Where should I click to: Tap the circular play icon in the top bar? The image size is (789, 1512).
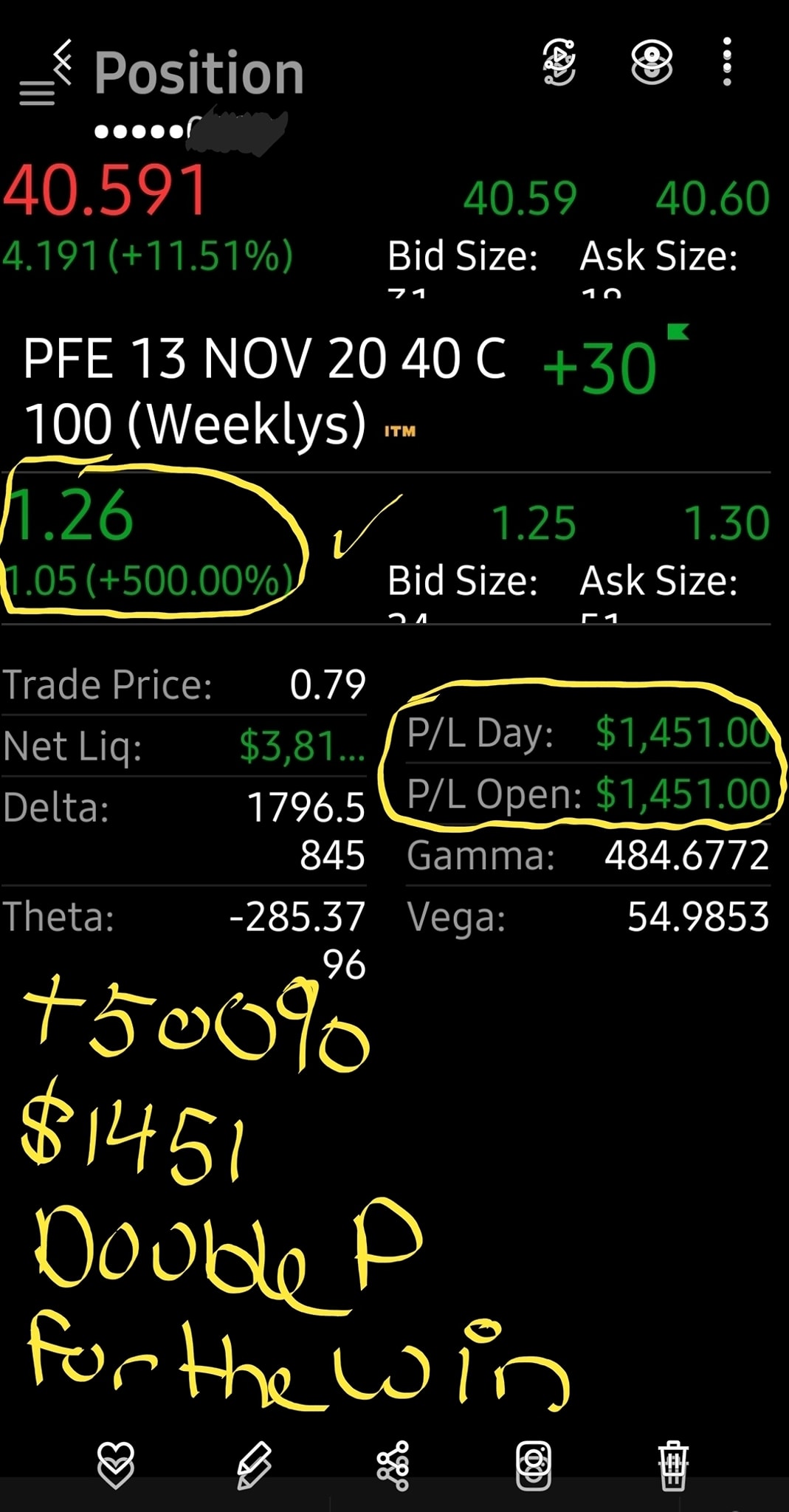click(559, 62)
